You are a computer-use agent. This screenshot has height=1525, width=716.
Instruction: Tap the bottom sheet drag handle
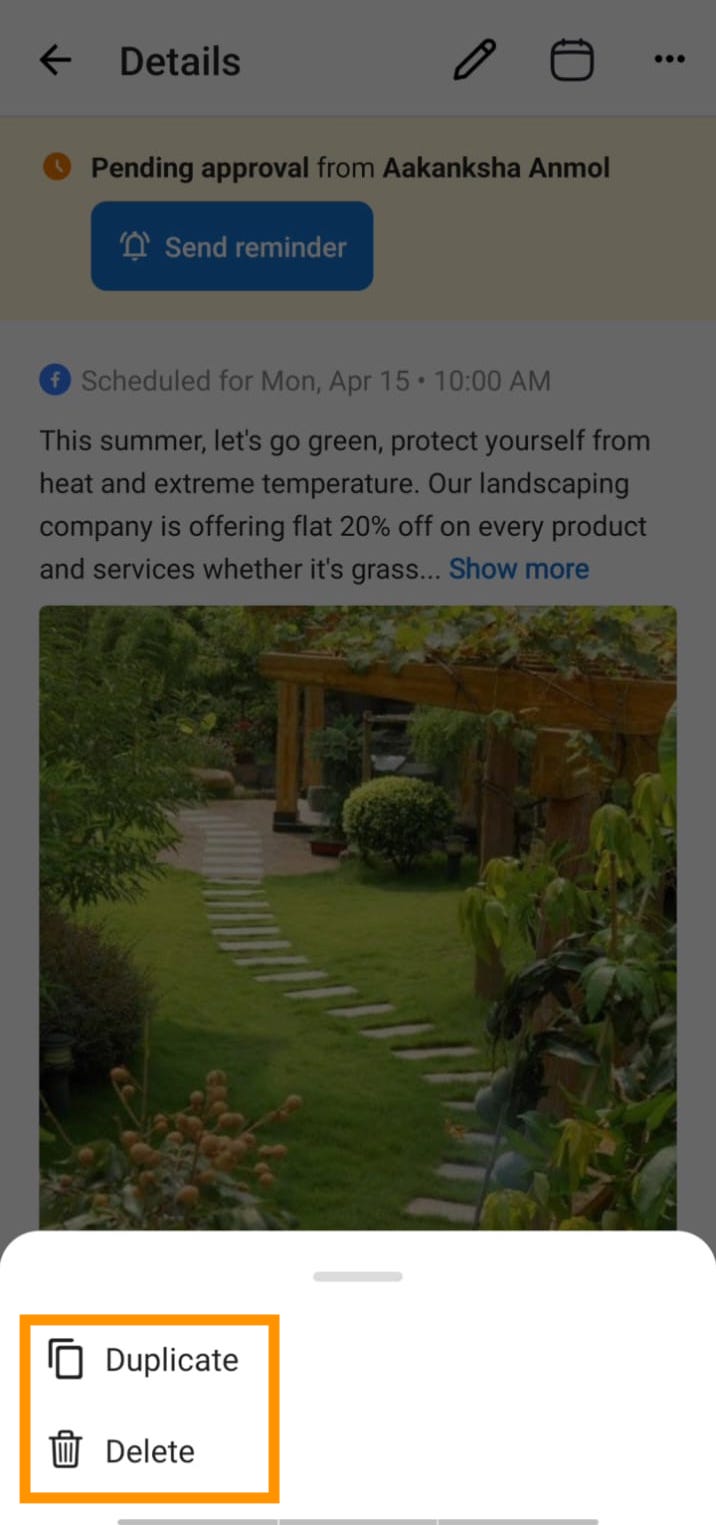pos(358,1277)
